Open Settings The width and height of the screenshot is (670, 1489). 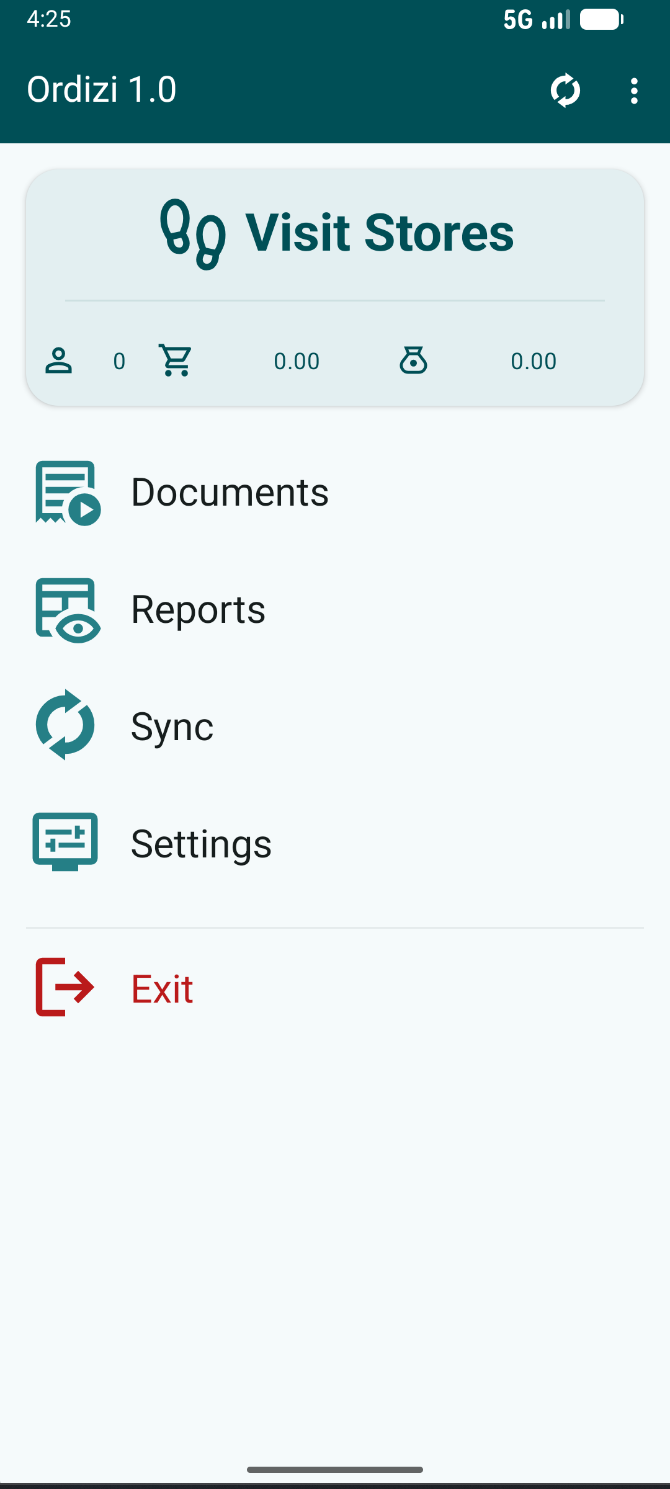335,843
